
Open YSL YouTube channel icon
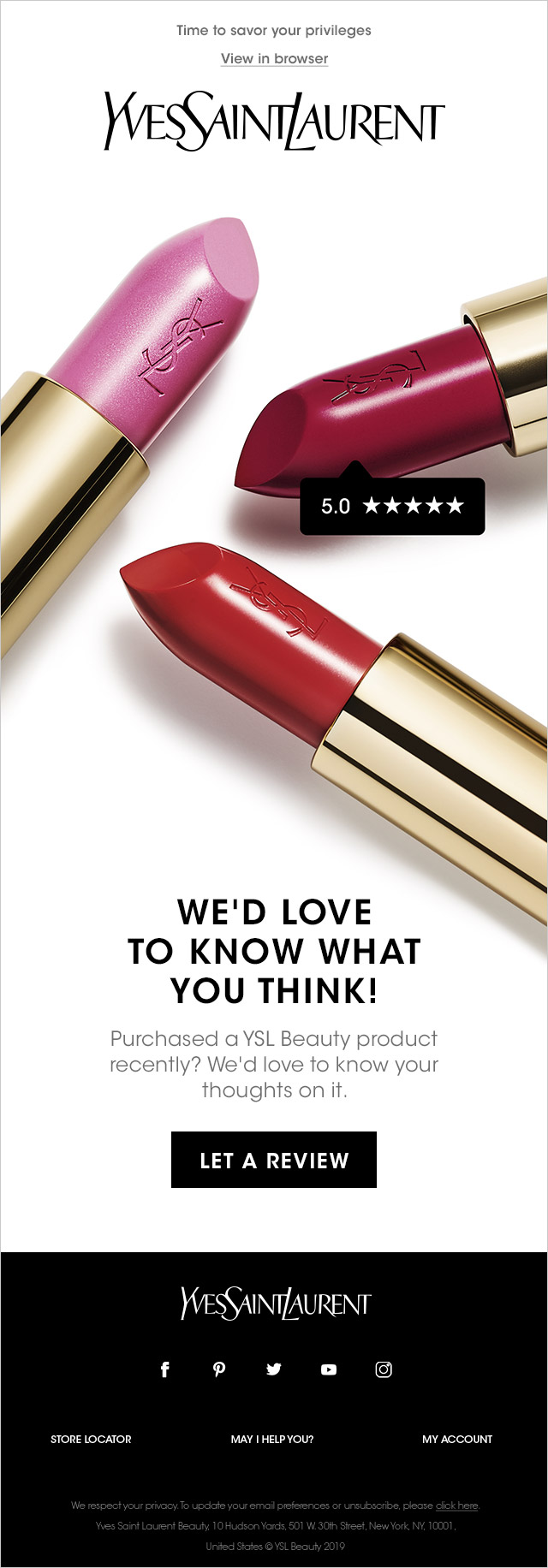(329, 1369)
